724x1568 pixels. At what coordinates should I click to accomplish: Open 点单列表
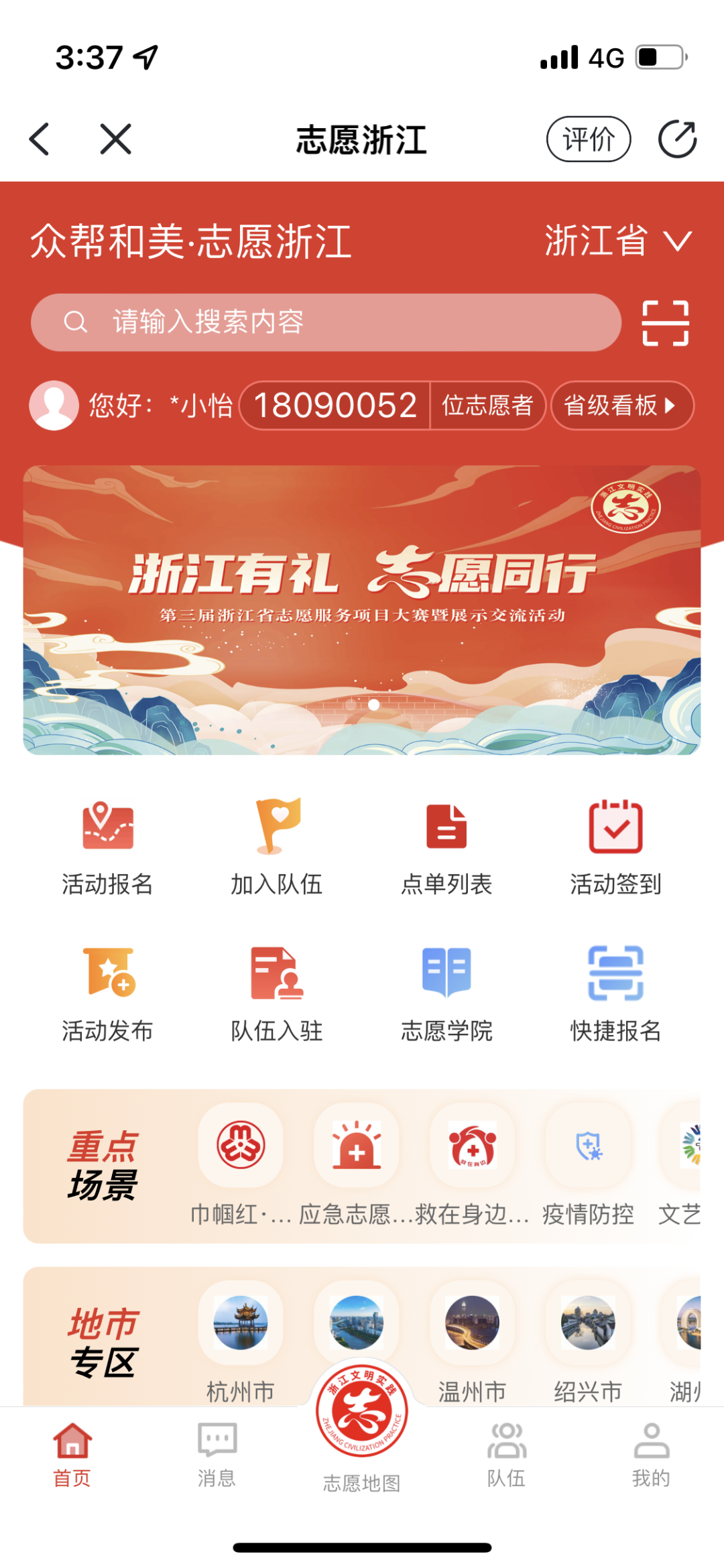click(x=446, y=846)
